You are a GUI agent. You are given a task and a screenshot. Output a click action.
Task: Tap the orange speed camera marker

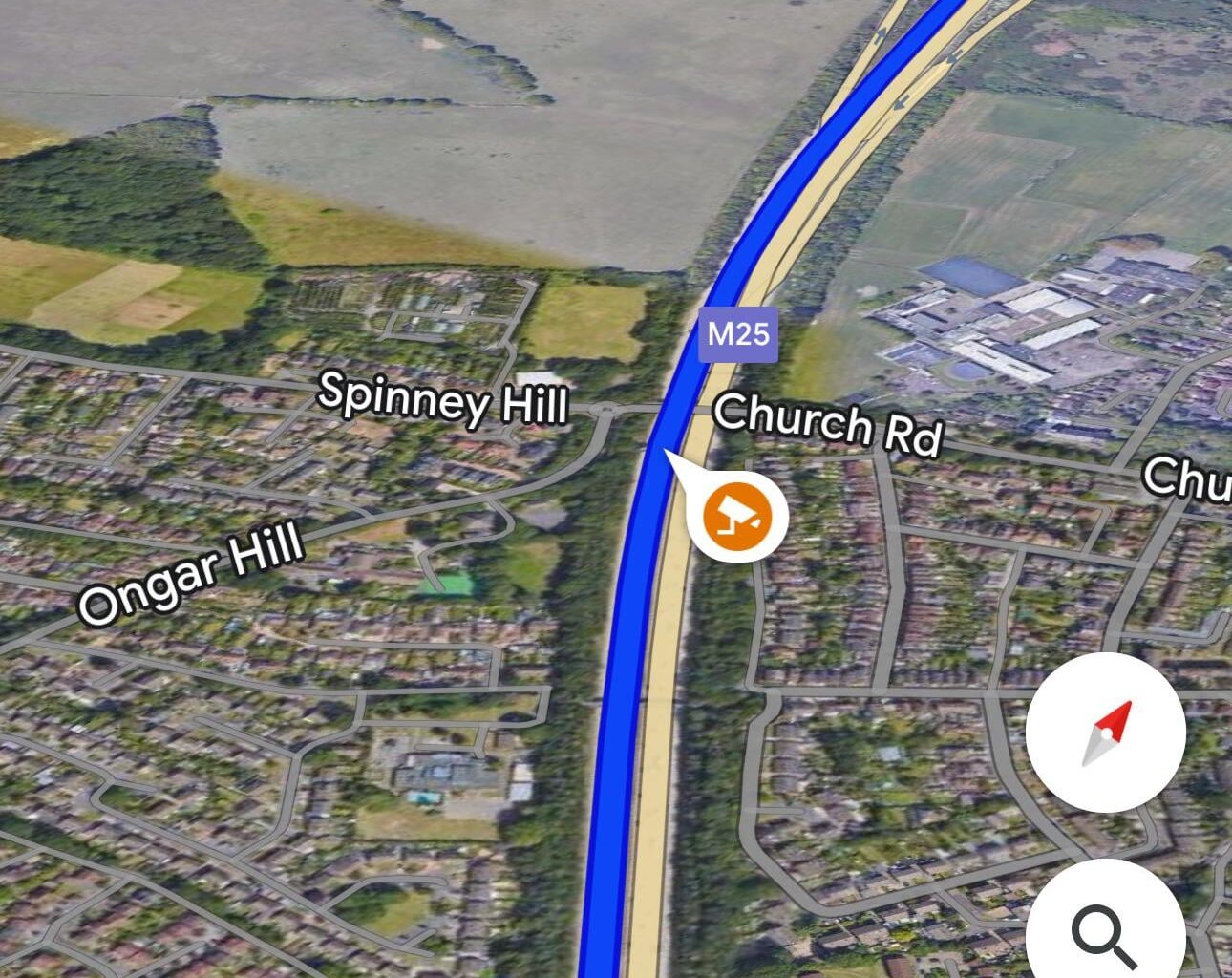pos(736,515)
